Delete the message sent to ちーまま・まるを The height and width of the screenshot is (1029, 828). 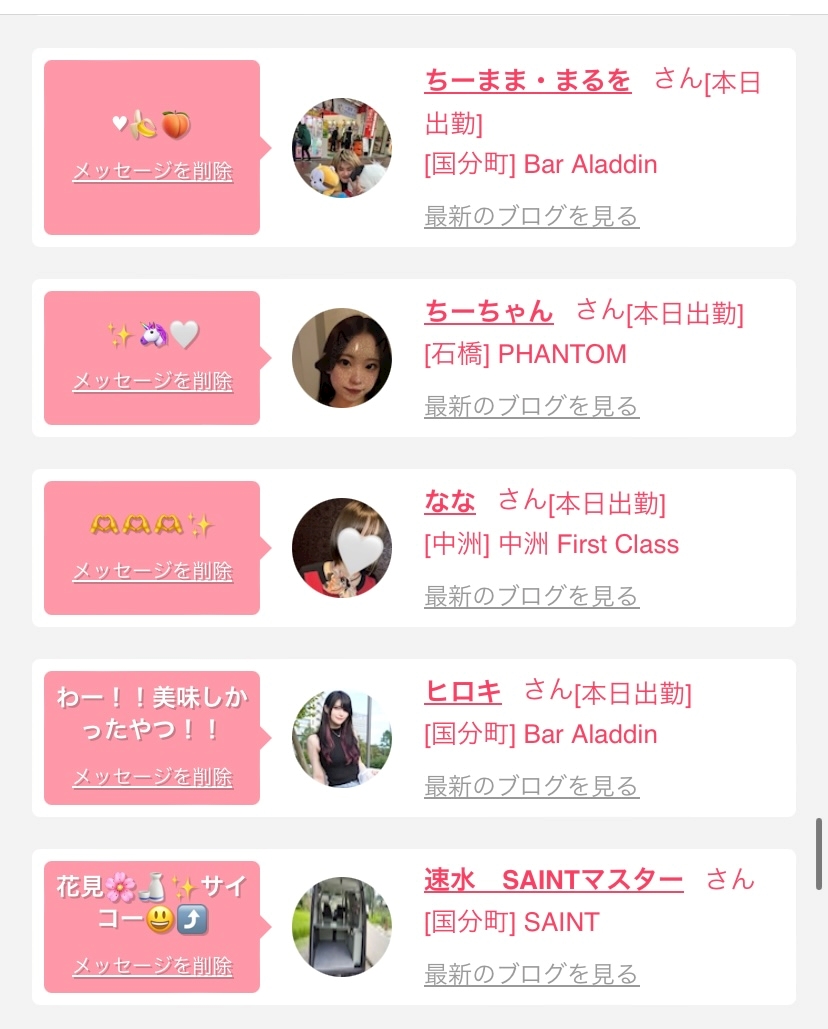[x=153, y=171]
